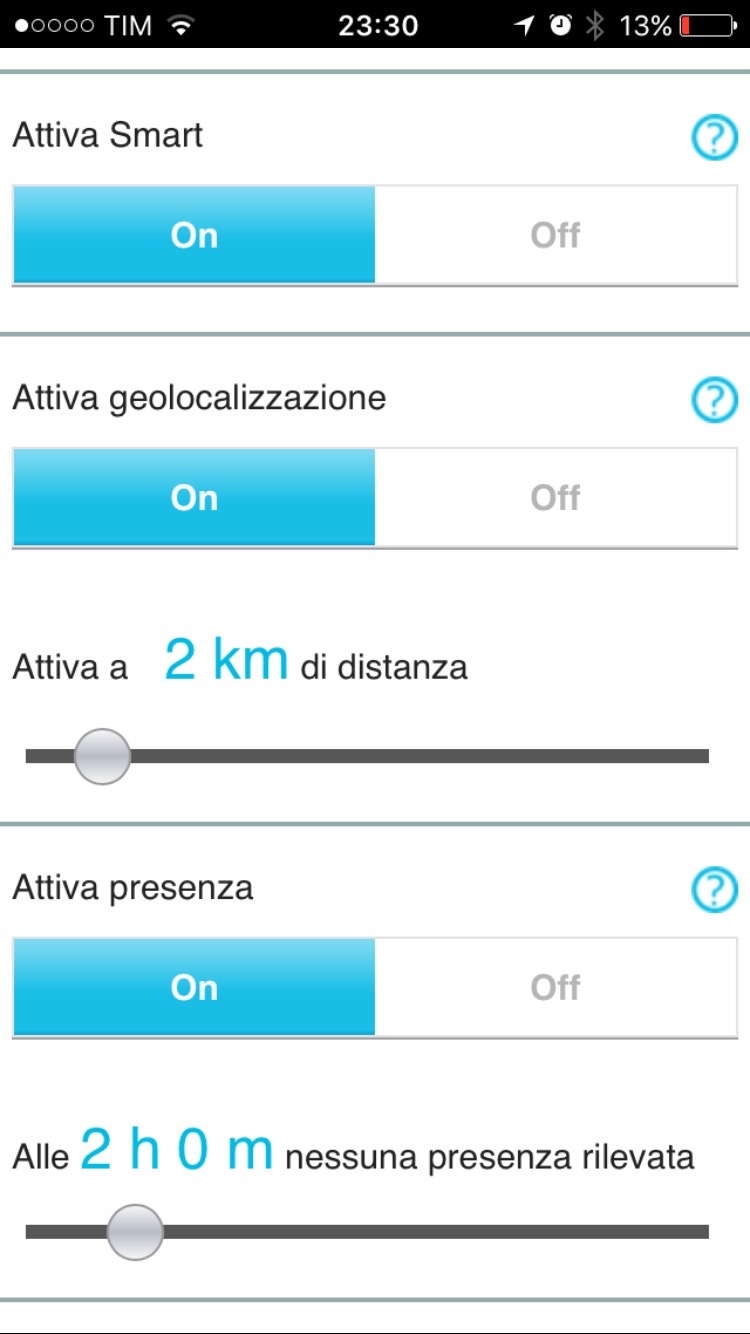
Task: Tap the distance slider handle at 2 km
Action: point(103,756)
